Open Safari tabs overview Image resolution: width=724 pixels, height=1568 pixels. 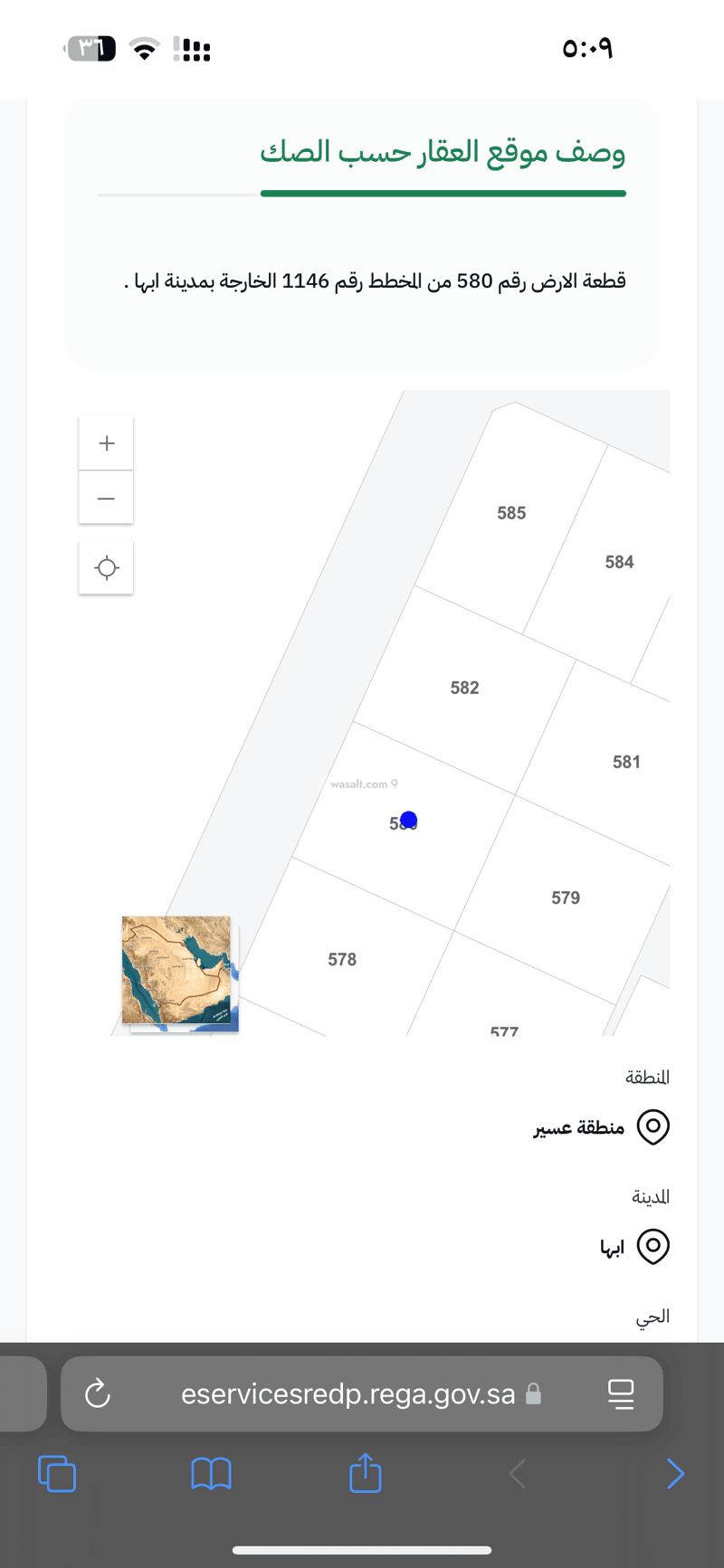57,1473
